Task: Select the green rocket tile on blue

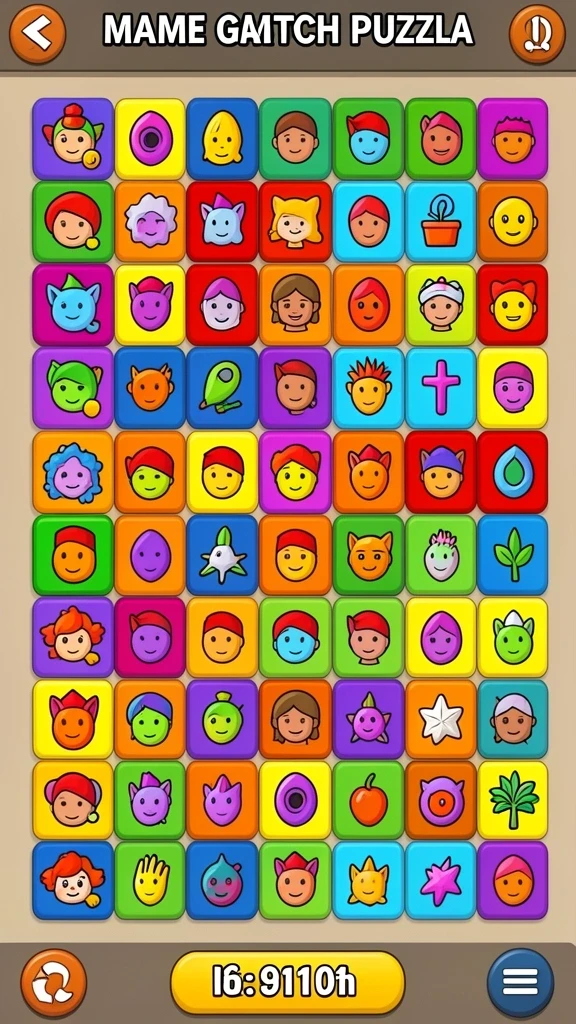Action: [x=222, y=388]
